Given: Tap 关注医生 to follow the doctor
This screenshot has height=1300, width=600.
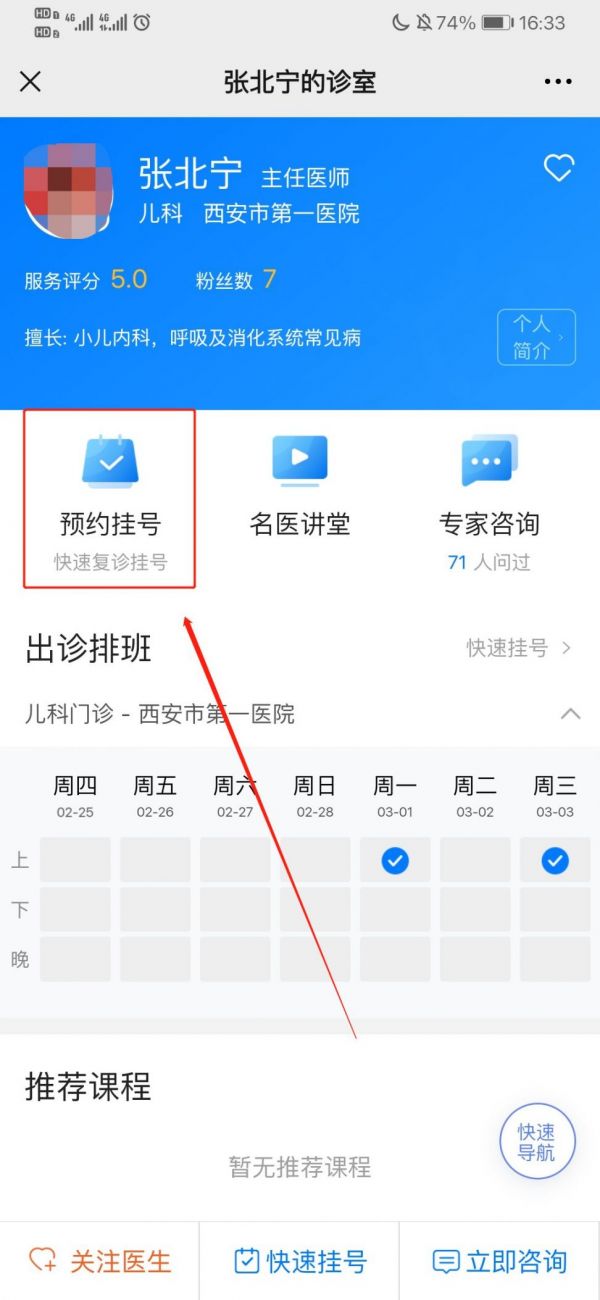Looking at the screenshot, I should tap(99, 1261).
